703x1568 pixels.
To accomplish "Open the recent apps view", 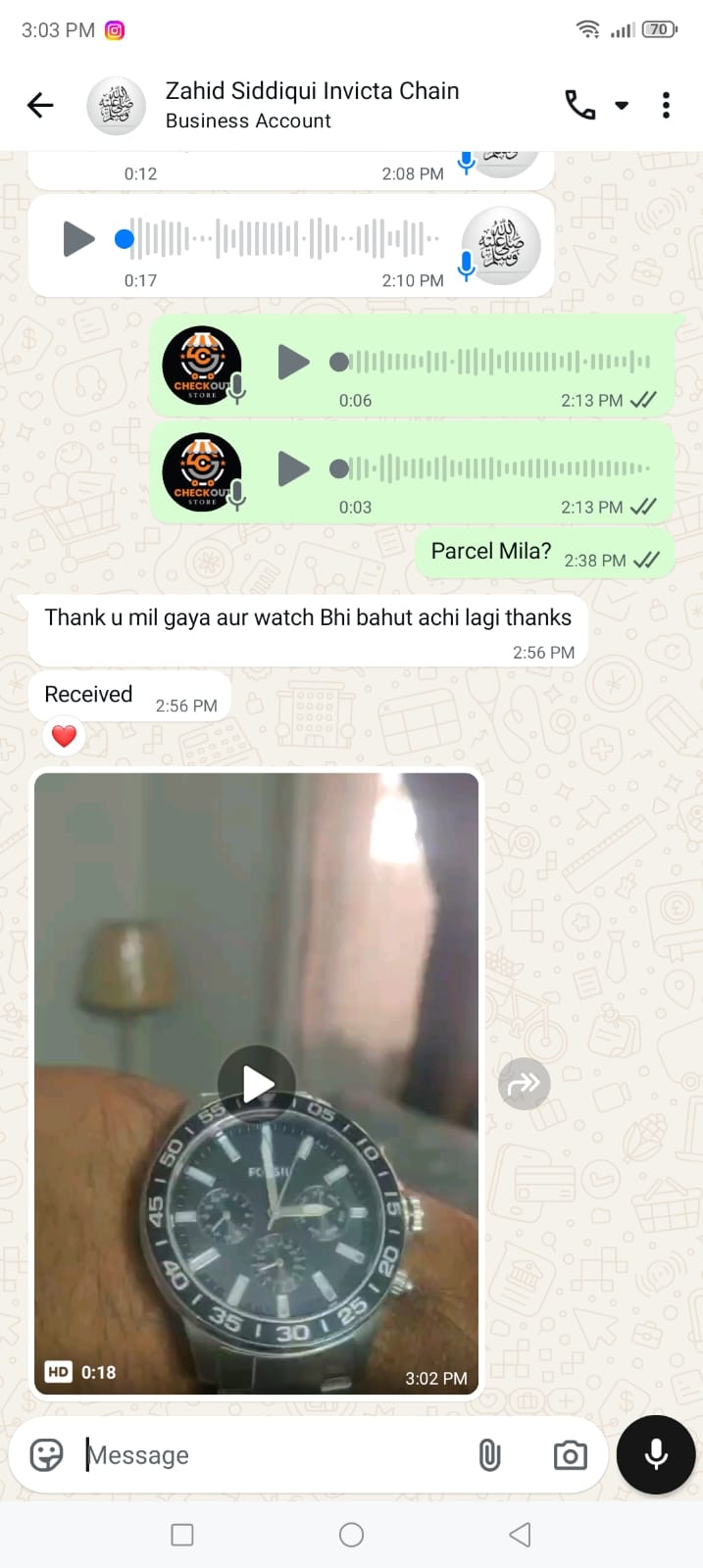I will pos(182,1535).
